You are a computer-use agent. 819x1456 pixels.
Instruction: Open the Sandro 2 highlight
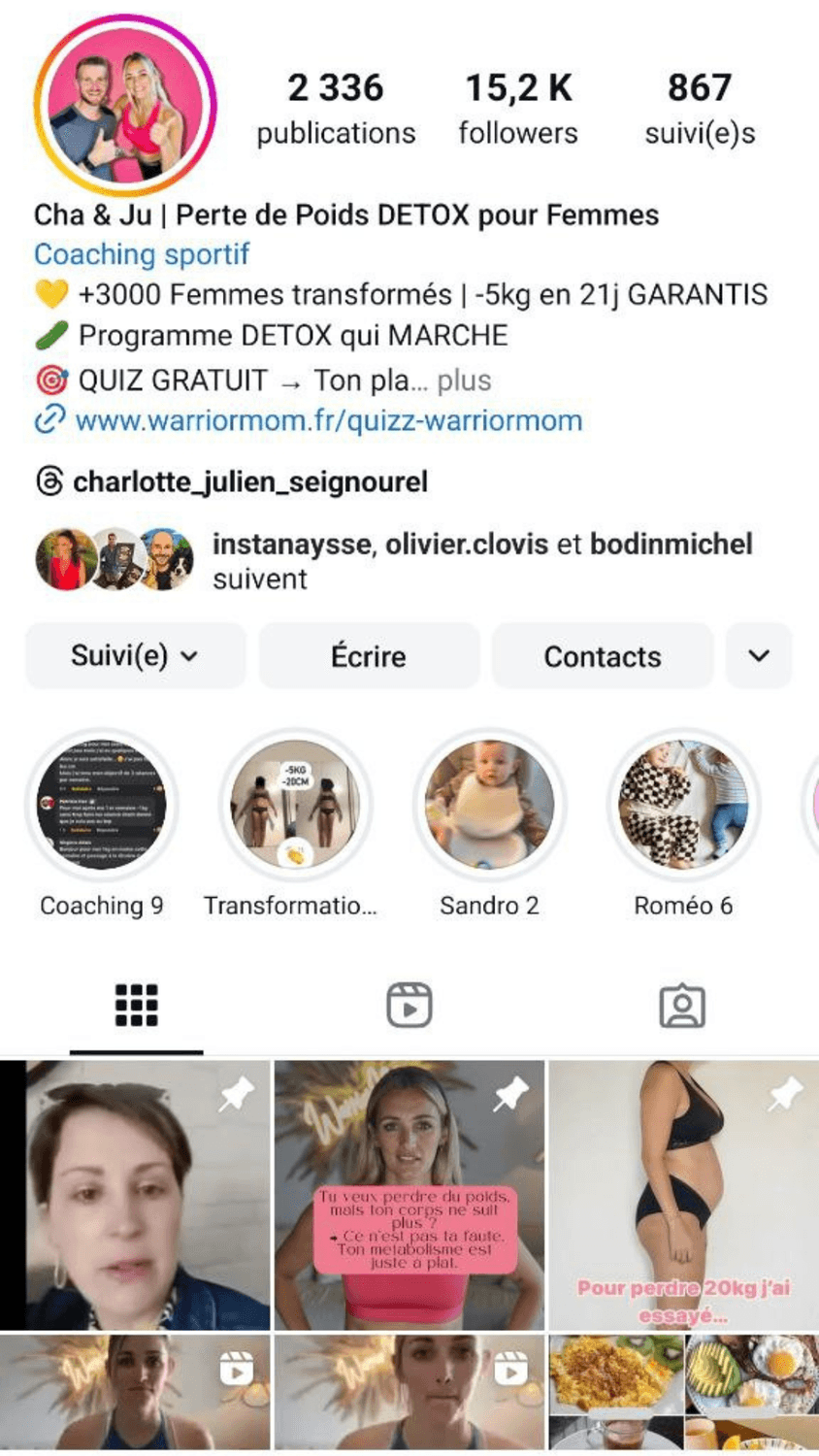[489, 805]
